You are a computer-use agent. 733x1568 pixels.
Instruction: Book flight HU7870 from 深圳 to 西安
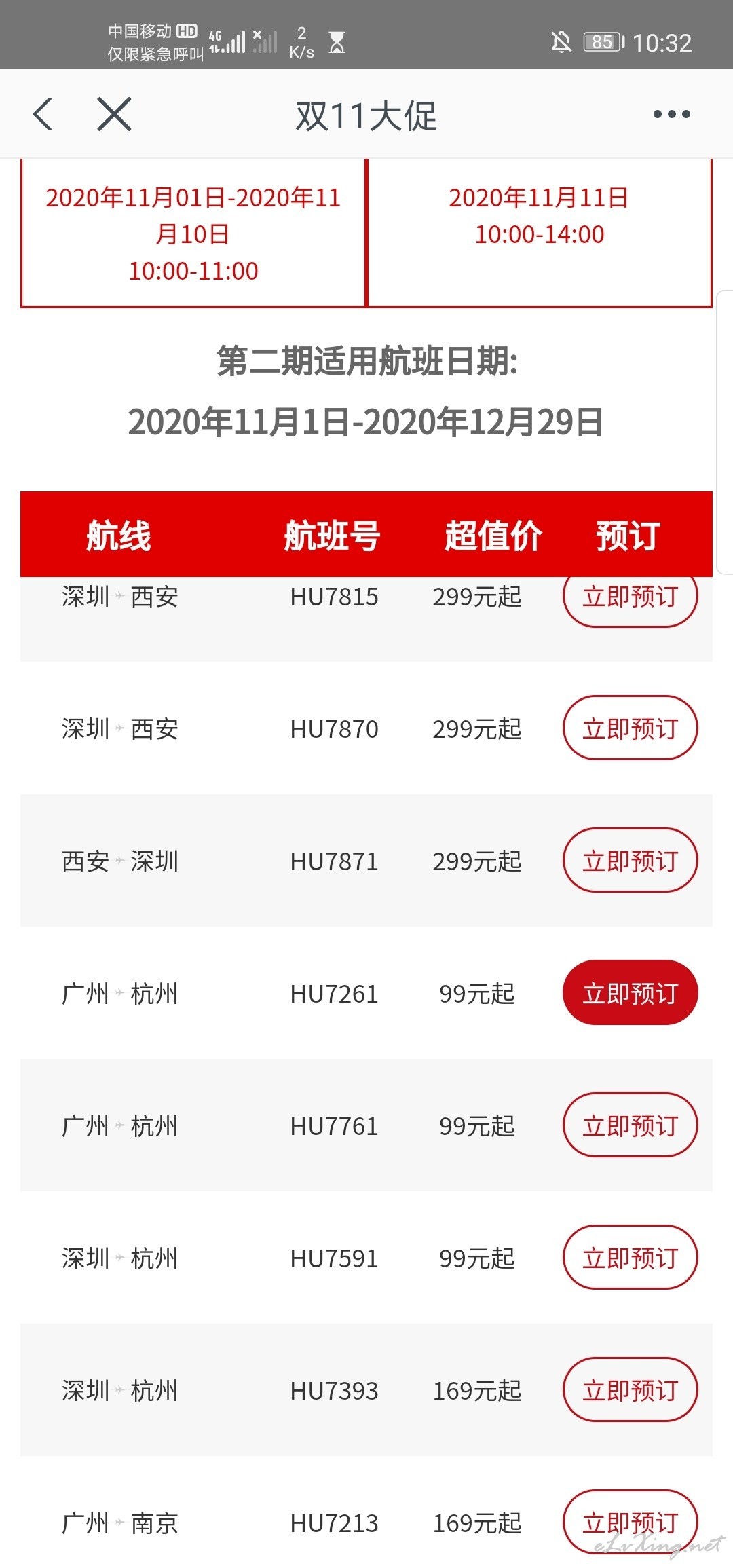click(x=630, y=728)
